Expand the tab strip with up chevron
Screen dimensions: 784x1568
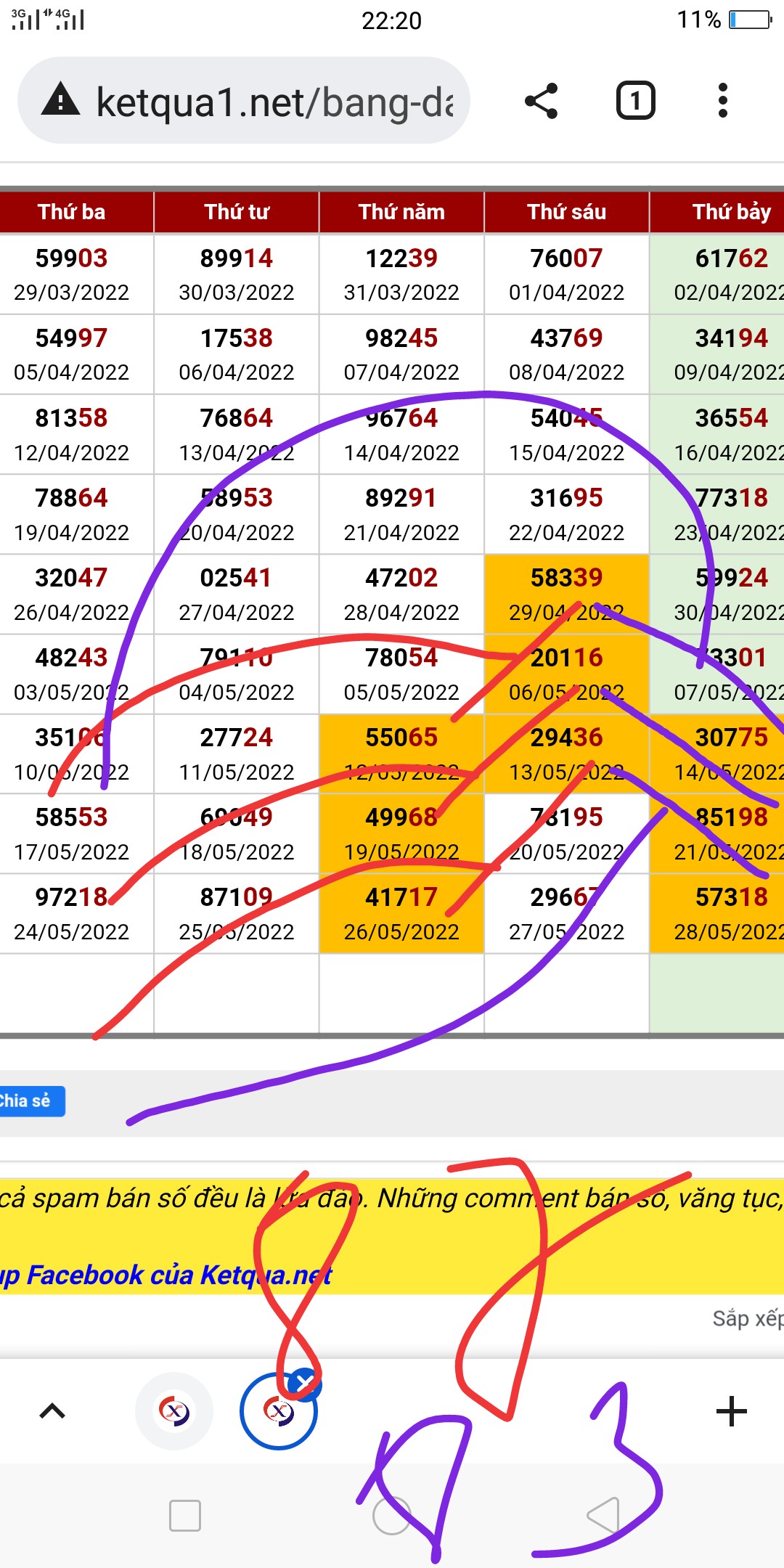point(52,1411)
